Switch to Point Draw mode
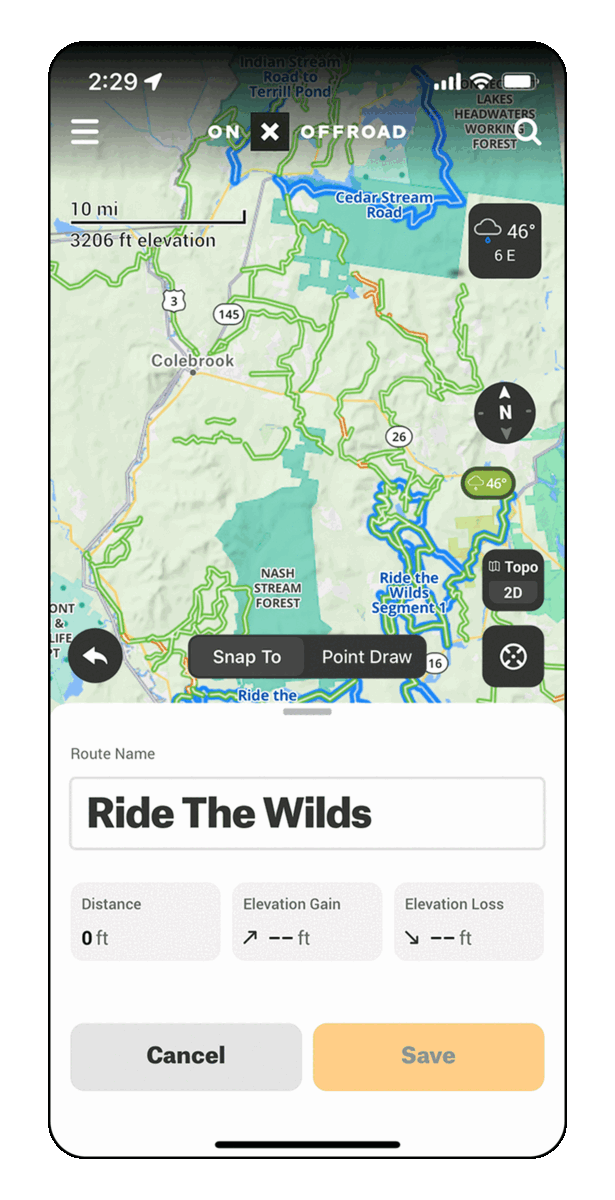 366,657
